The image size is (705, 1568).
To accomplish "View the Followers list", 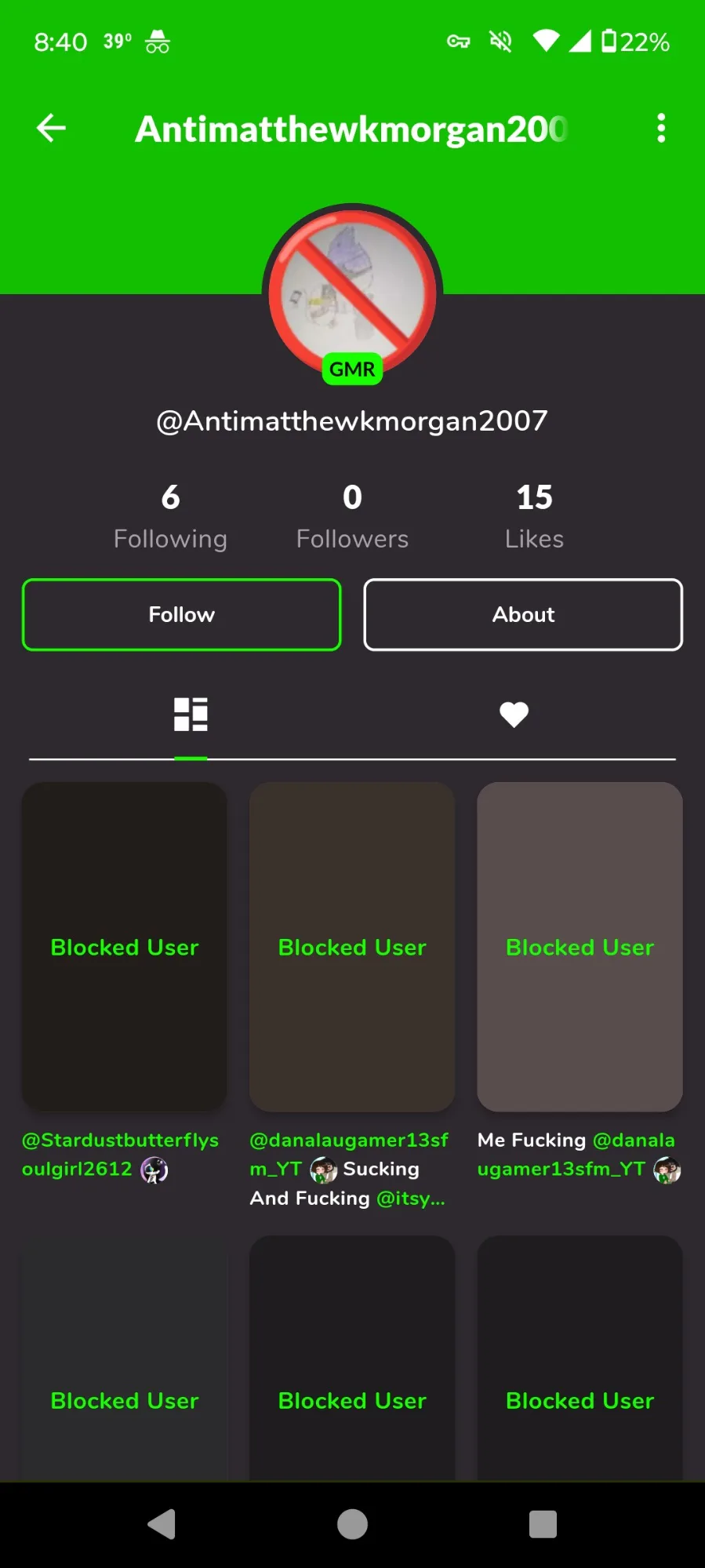I will (x=352, y=517).
